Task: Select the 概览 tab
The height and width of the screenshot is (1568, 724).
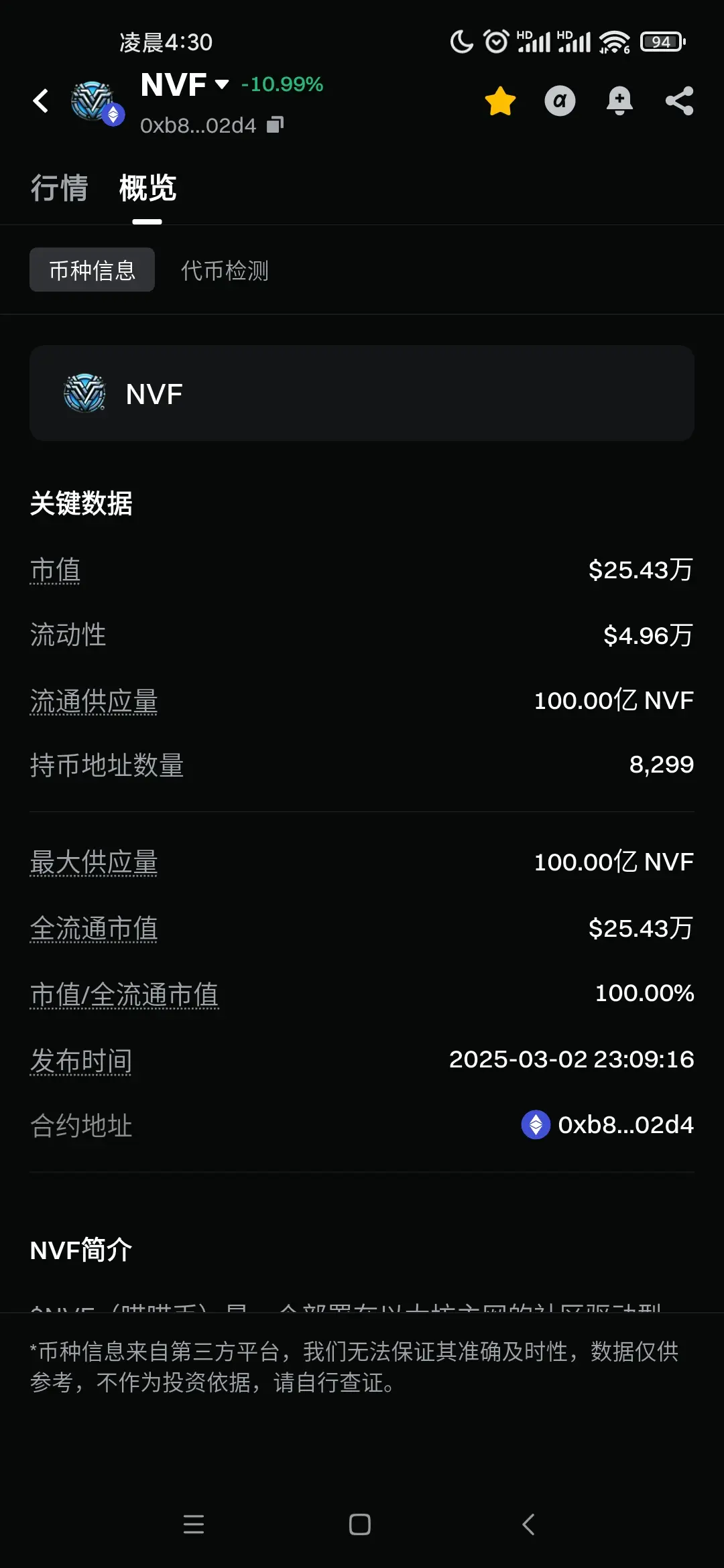Action: [x=147, y=188]
